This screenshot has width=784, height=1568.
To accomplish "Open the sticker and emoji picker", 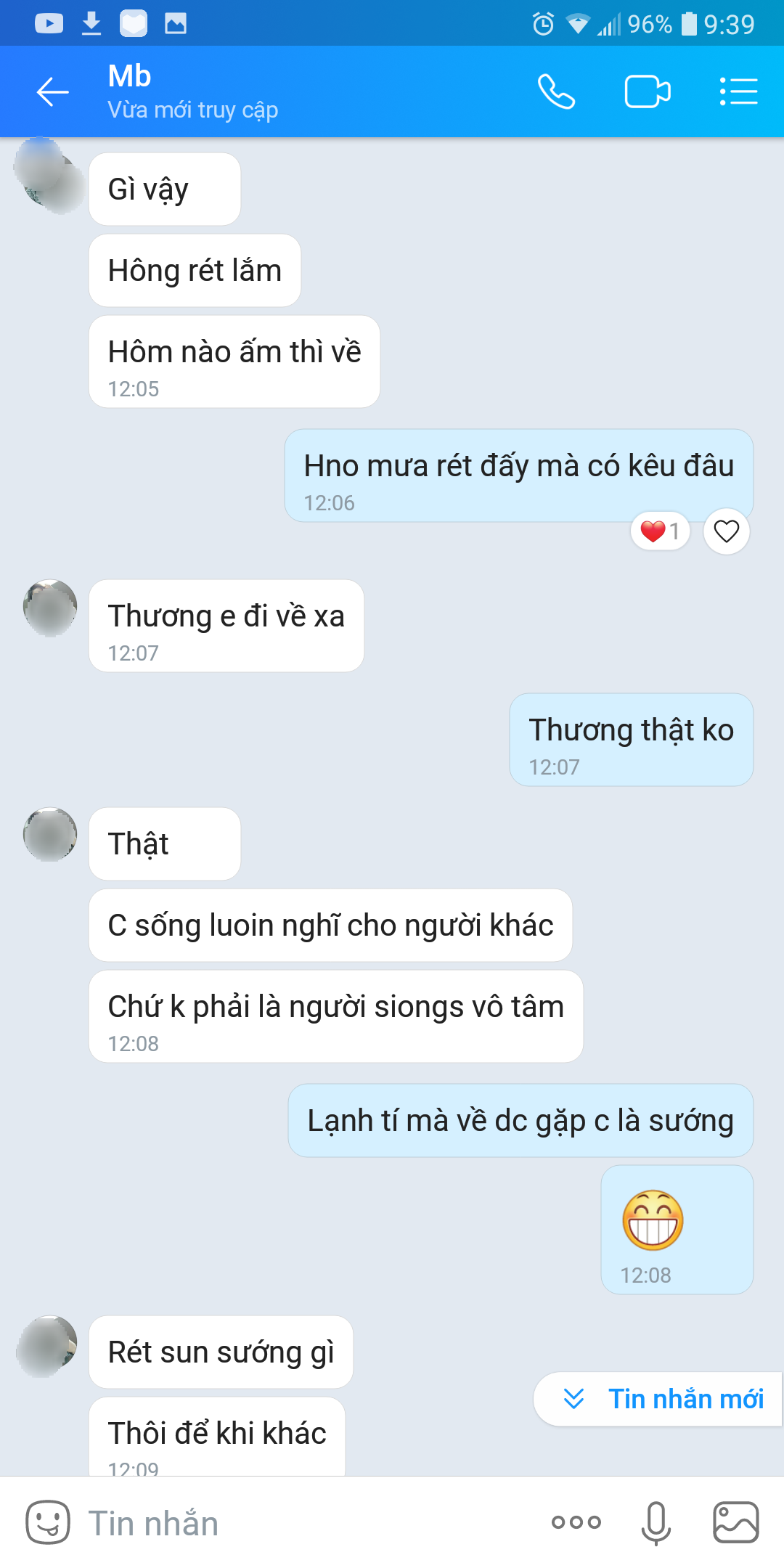I will click(48, 1522).
